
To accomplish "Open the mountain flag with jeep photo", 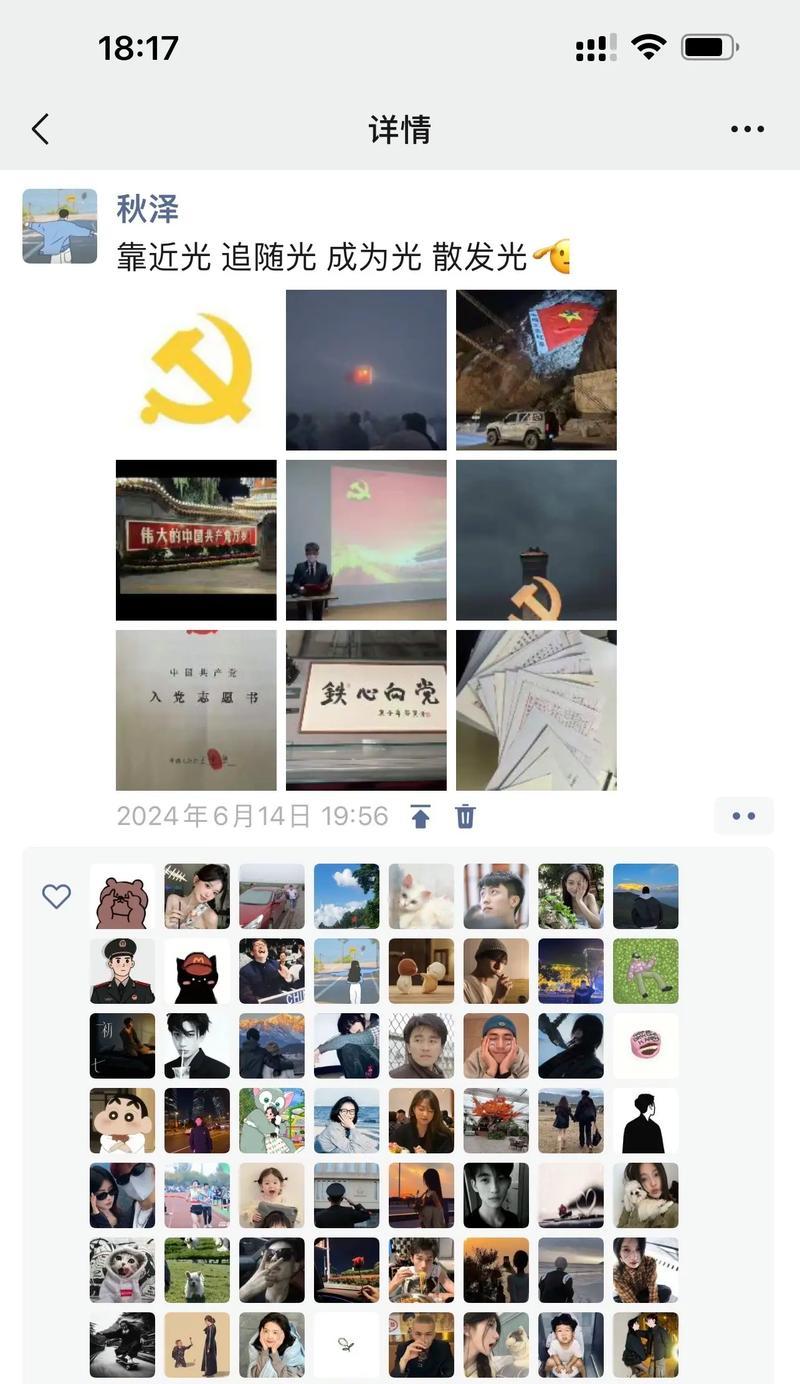I will point(536,370).
